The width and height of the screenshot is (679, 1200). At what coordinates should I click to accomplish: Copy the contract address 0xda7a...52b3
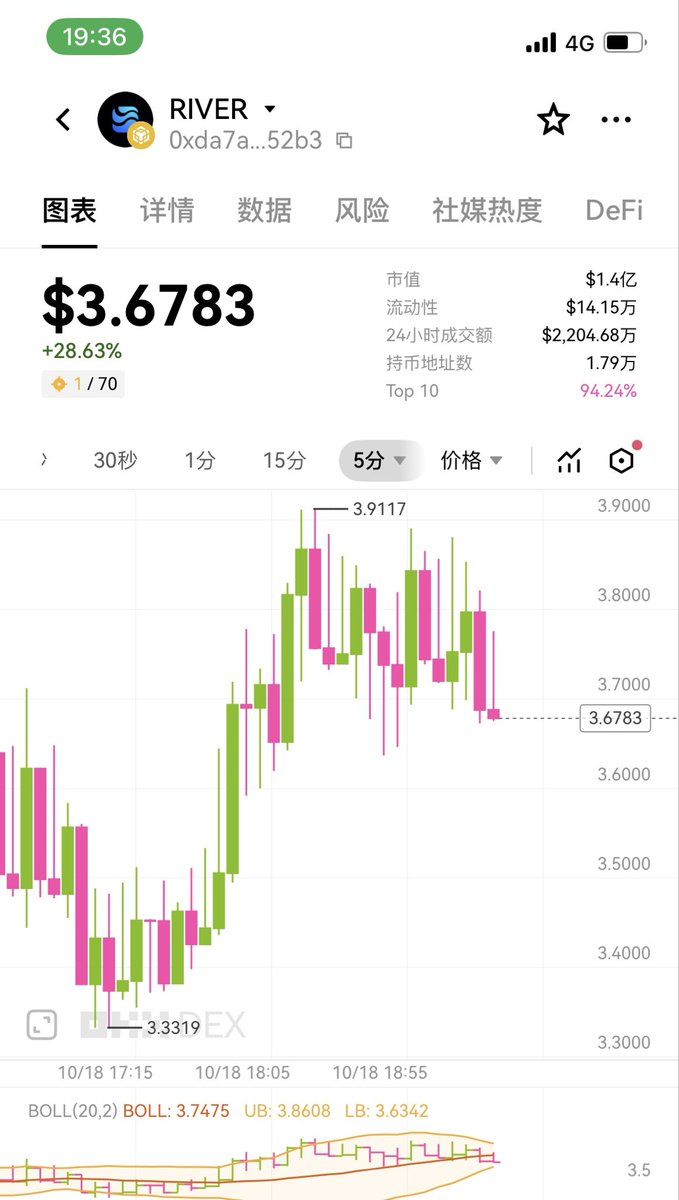(344, 141)
